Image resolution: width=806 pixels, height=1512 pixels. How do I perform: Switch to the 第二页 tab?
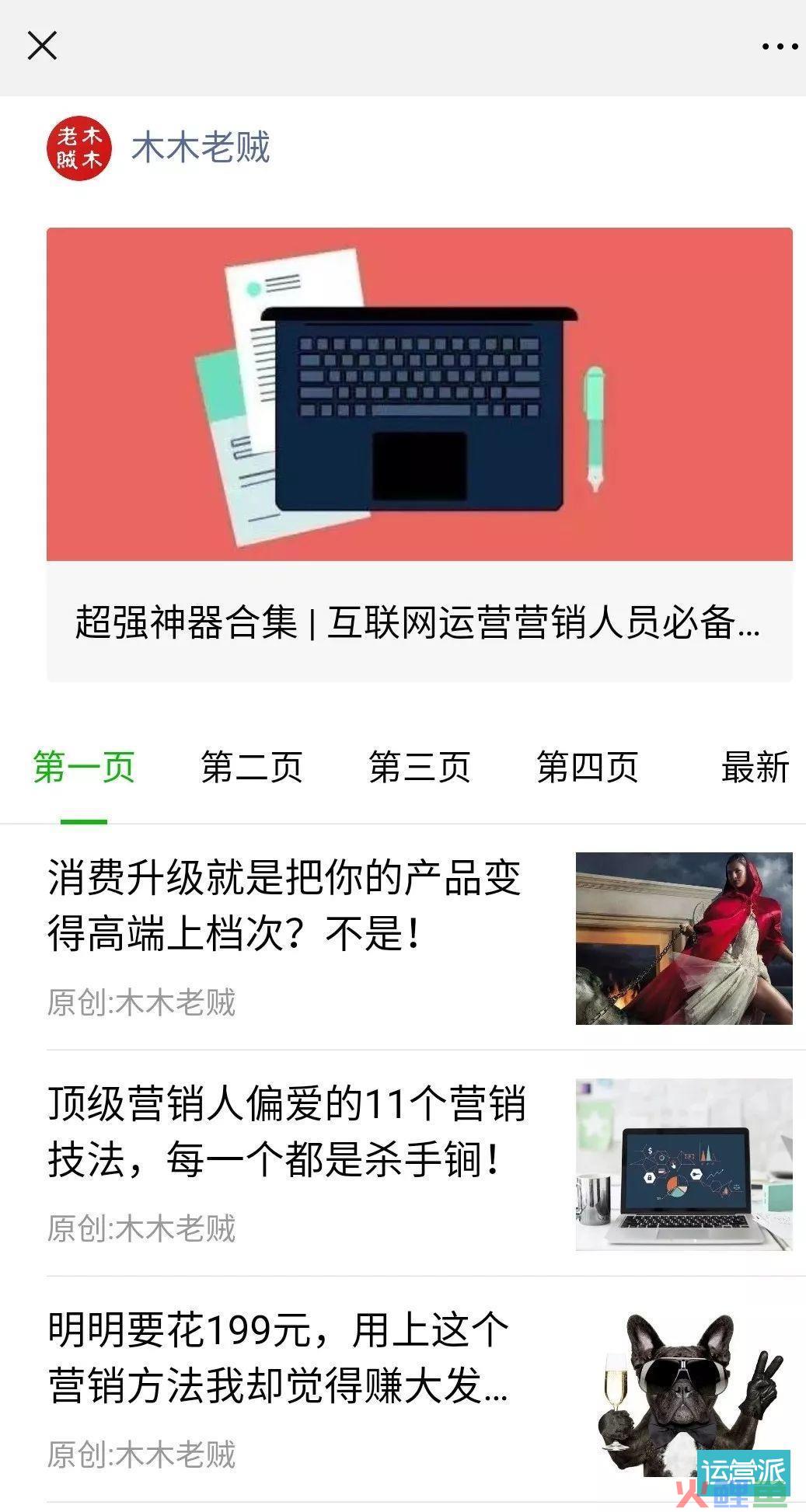[x=251, y=768]
